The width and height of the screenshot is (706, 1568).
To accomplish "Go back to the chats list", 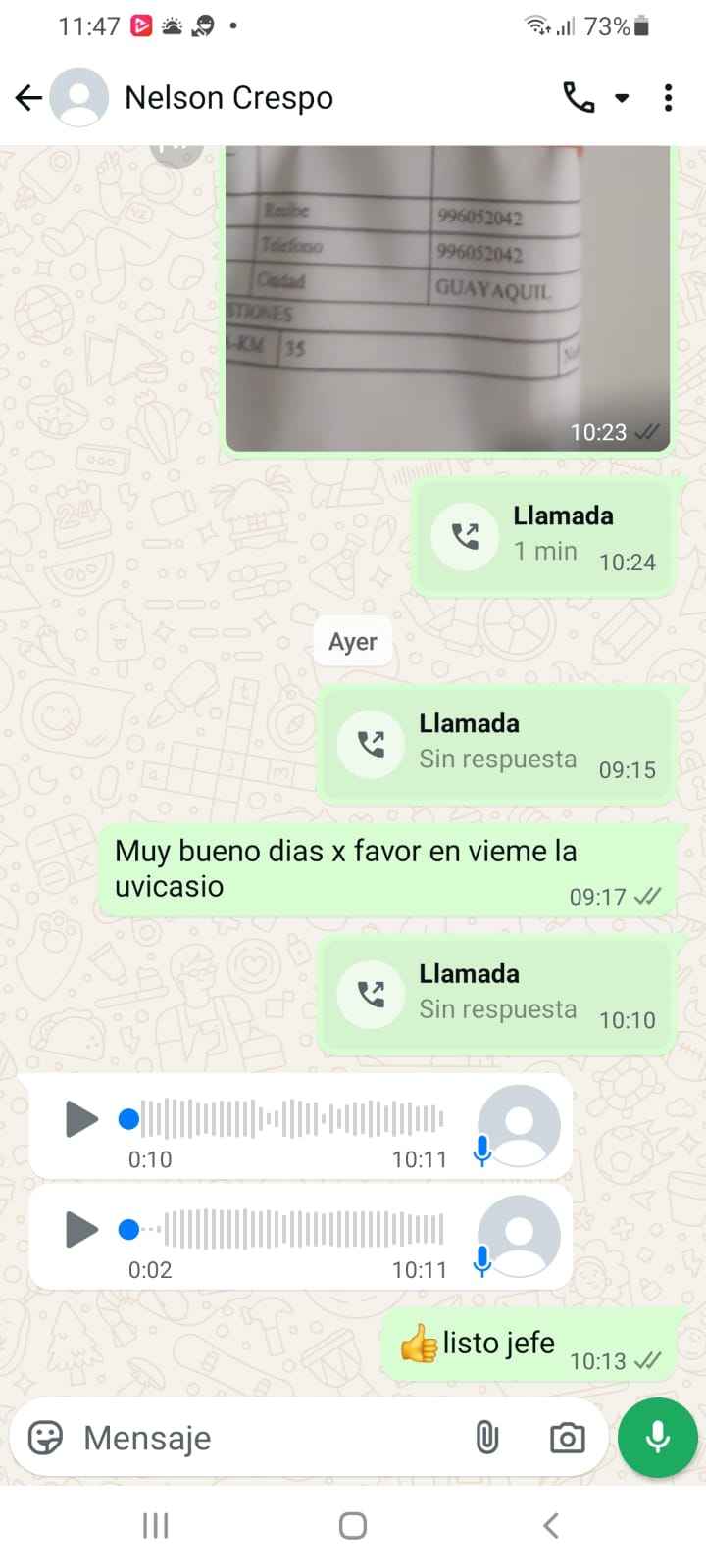I will [28, 98].
